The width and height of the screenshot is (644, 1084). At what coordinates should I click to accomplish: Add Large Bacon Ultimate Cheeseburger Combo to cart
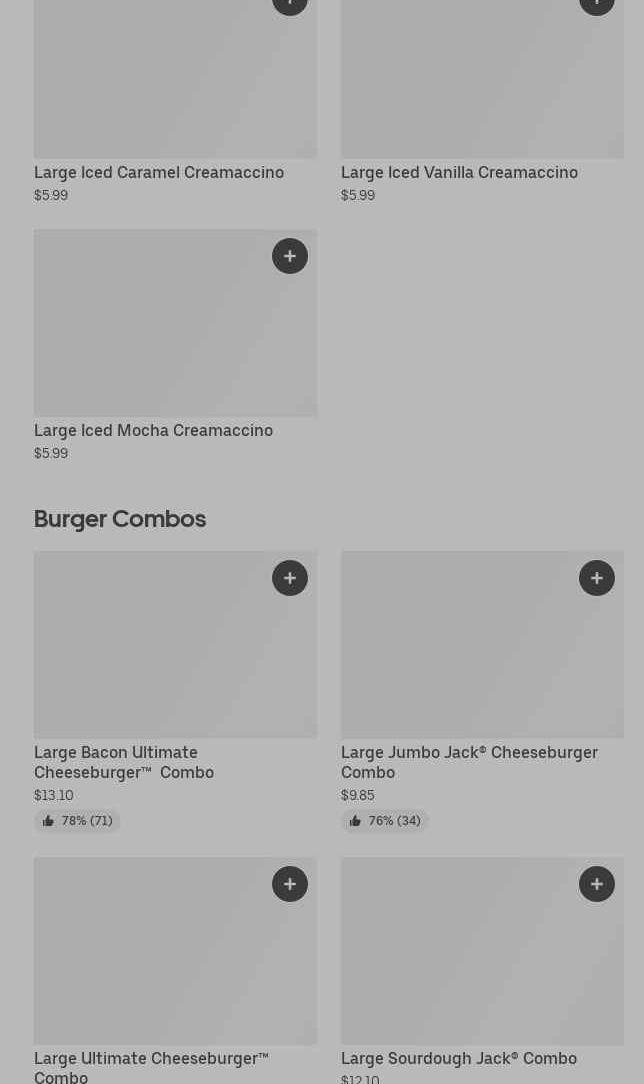click(x=290, y=578)
